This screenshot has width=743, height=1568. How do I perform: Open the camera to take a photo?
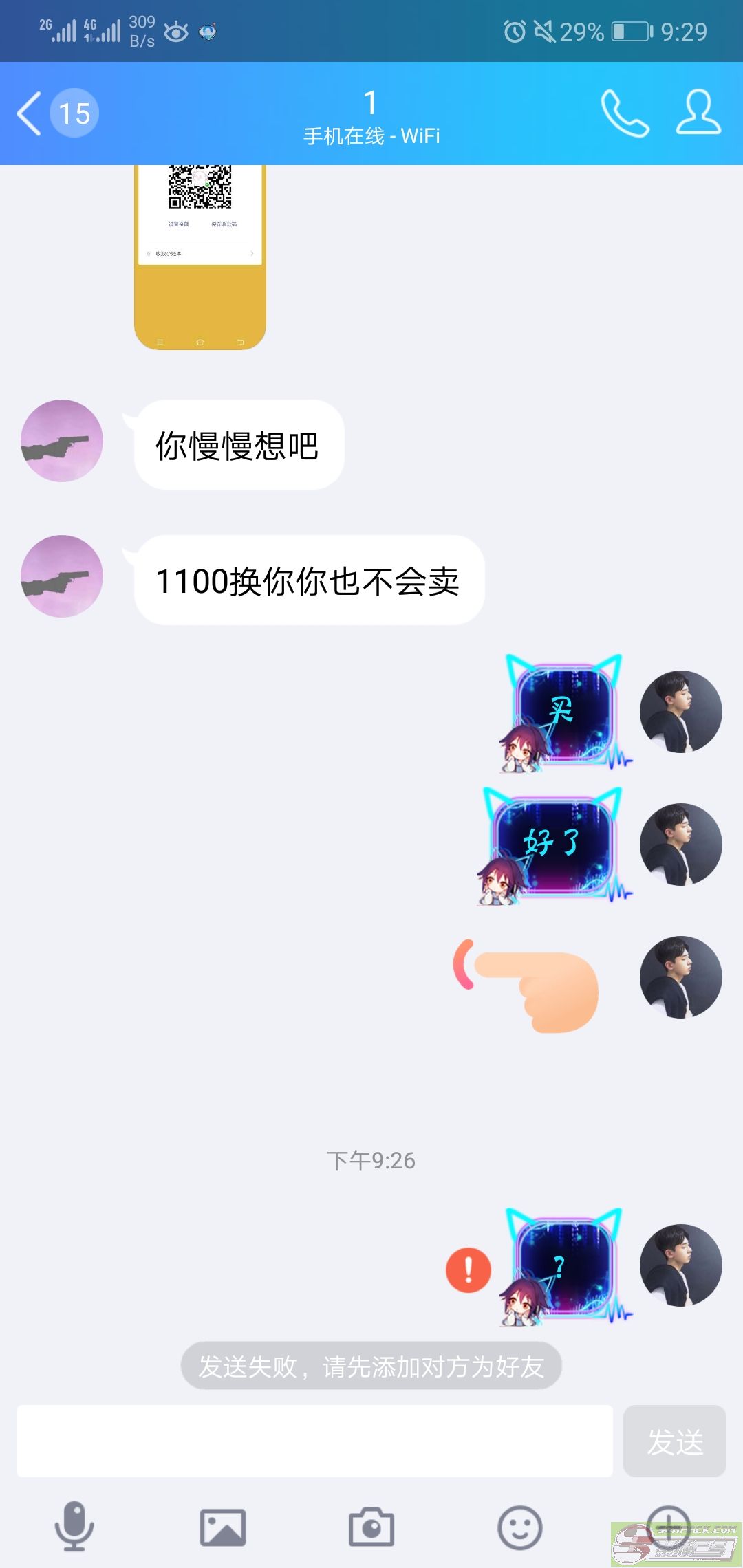pyautogui.click(x=371, y=1527)
